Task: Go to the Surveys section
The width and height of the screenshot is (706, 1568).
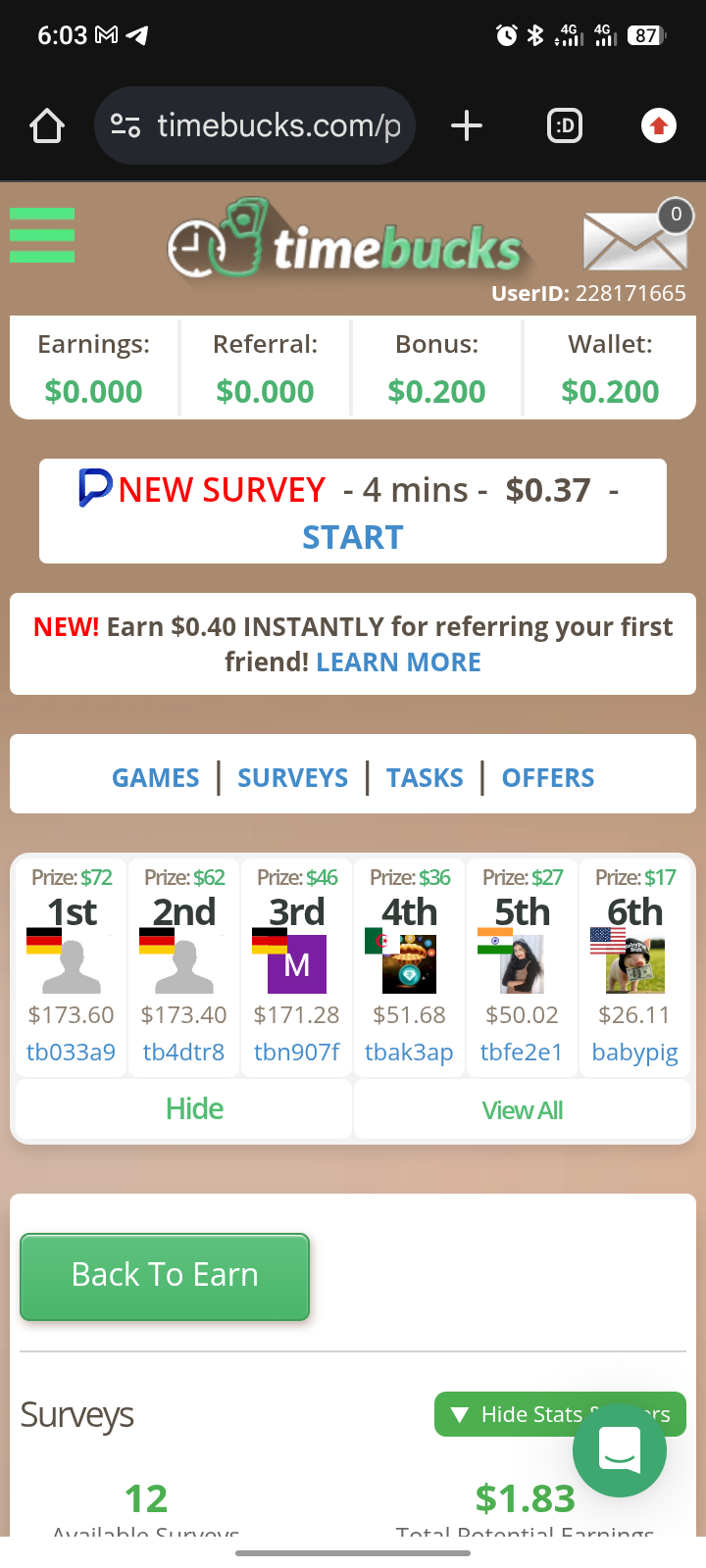Action: pyautogui.click(x=292, y=778)
